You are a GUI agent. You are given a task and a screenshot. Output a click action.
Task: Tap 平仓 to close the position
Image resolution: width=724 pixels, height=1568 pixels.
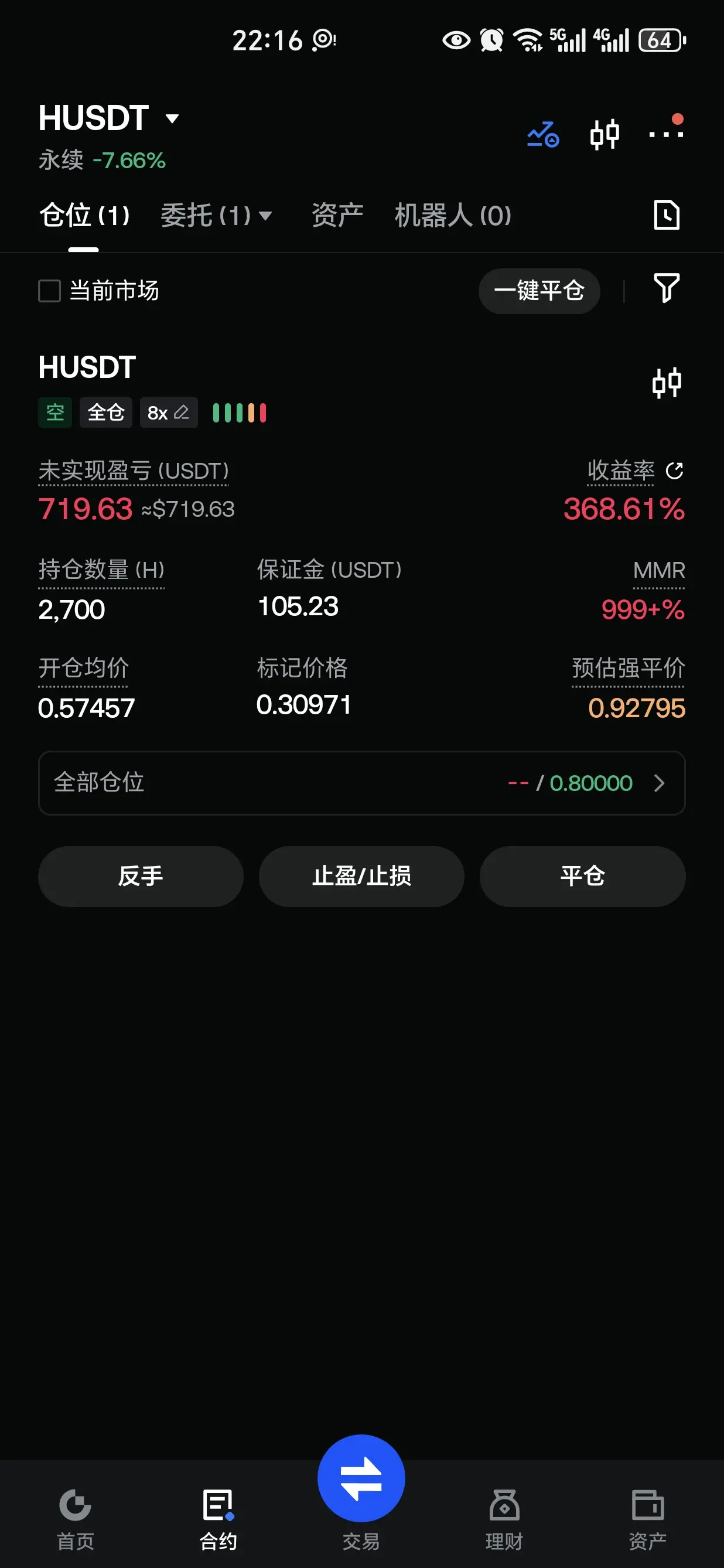pos(582,876)
